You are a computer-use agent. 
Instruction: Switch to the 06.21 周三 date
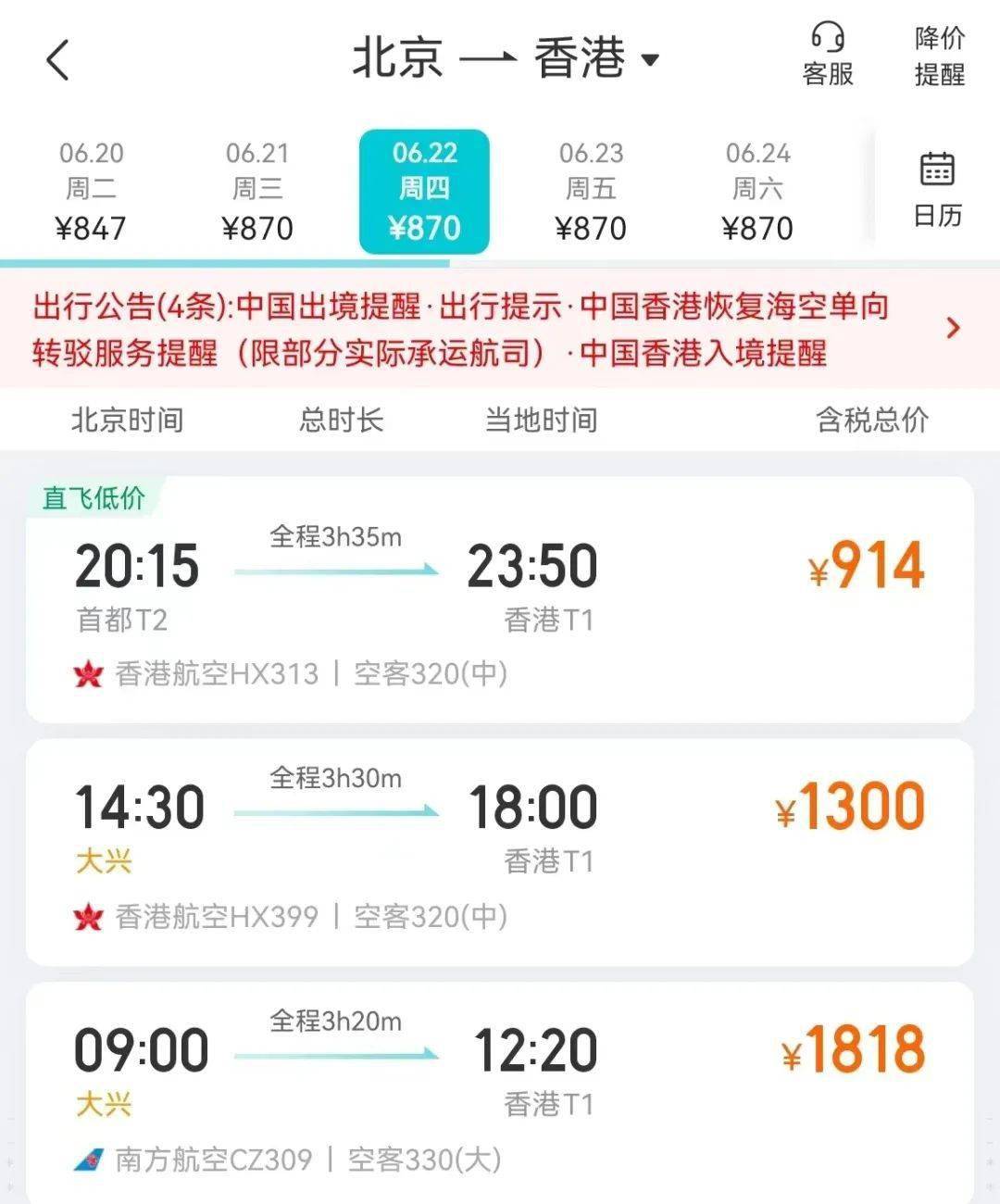(x=257, y=191)
